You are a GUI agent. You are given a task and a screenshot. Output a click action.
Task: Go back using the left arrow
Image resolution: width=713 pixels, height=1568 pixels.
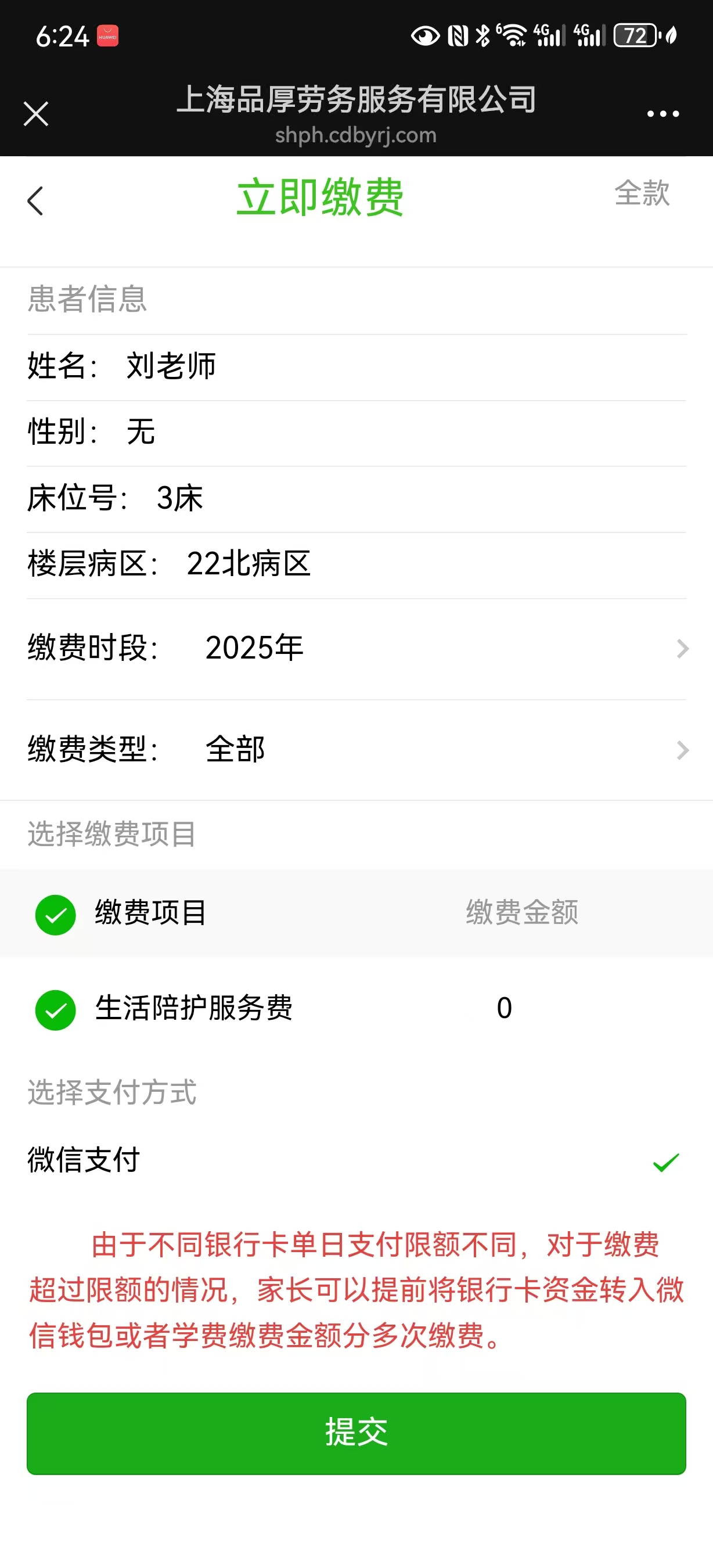(36, 201)
